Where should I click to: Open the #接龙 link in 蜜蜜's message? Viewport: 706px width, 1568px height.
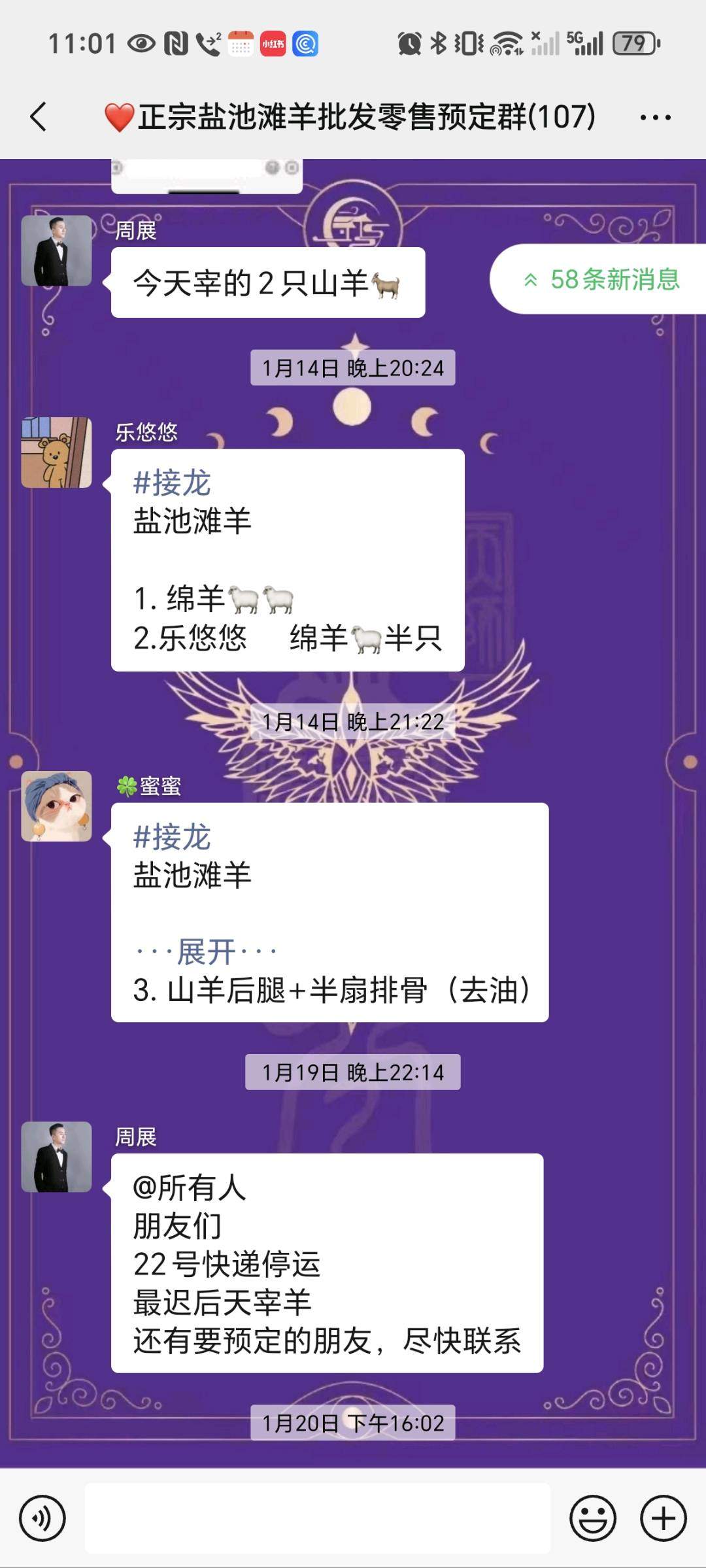pyautogui.click(x=172, y=837)
